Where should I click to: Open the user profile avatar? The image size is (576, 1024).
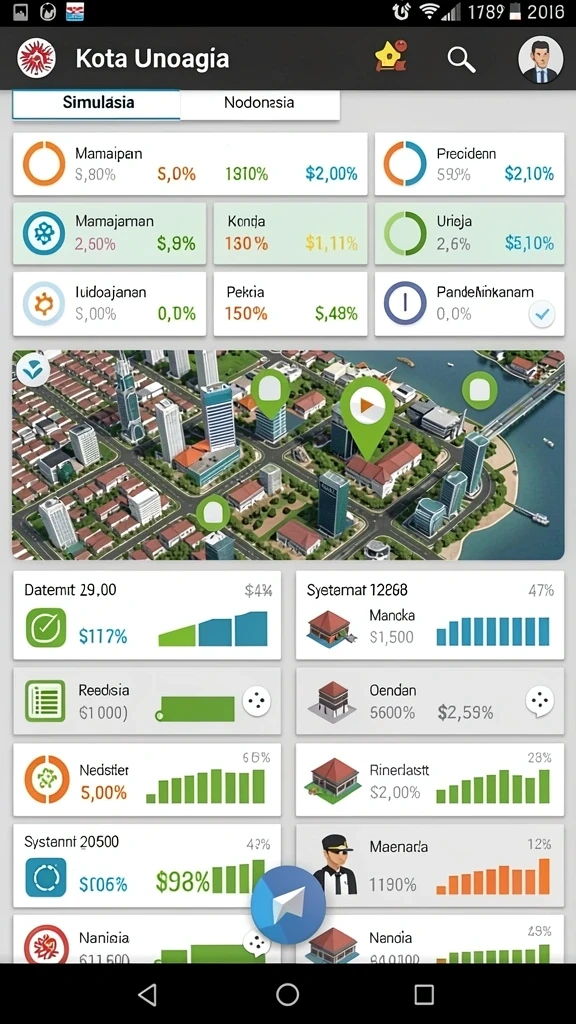[541, 59]
